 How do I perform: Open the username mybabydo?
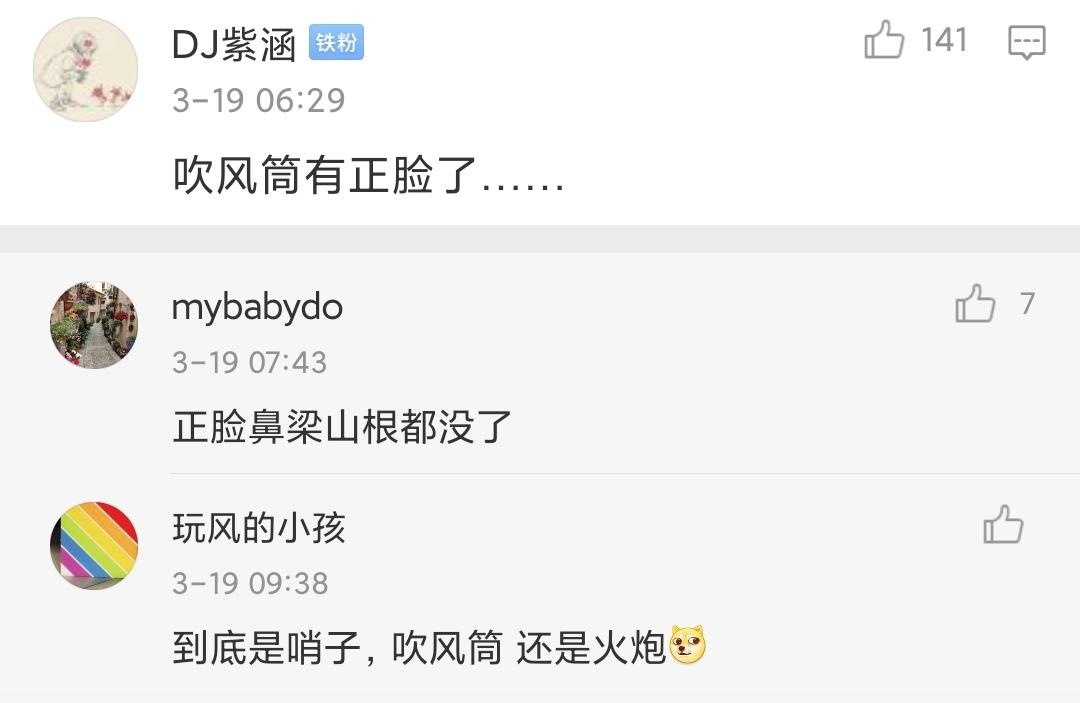(257, 307)
